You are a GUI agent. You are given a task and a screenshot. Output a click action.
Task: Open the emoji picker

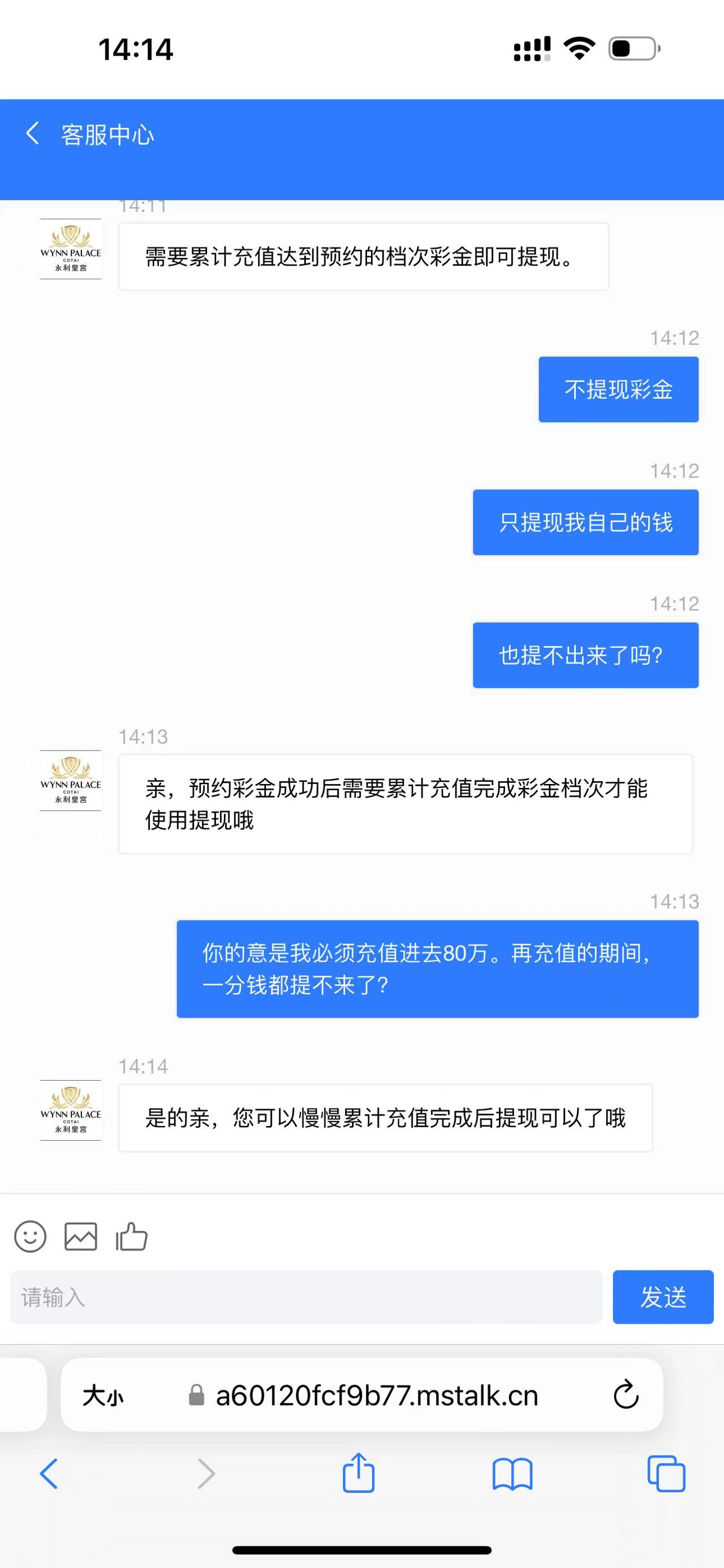point(30,1236)
